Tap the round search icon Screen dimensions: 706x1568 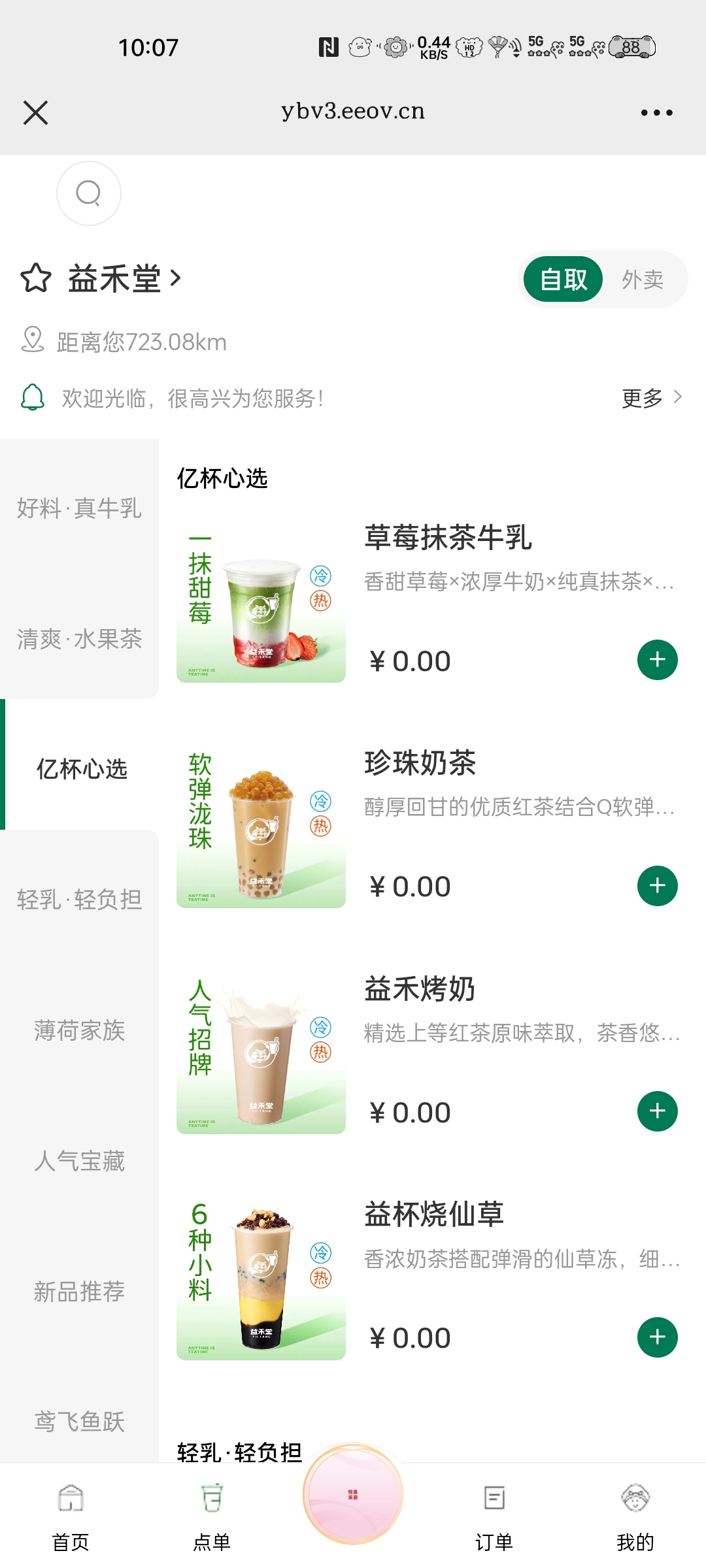(x=89, y=193)
